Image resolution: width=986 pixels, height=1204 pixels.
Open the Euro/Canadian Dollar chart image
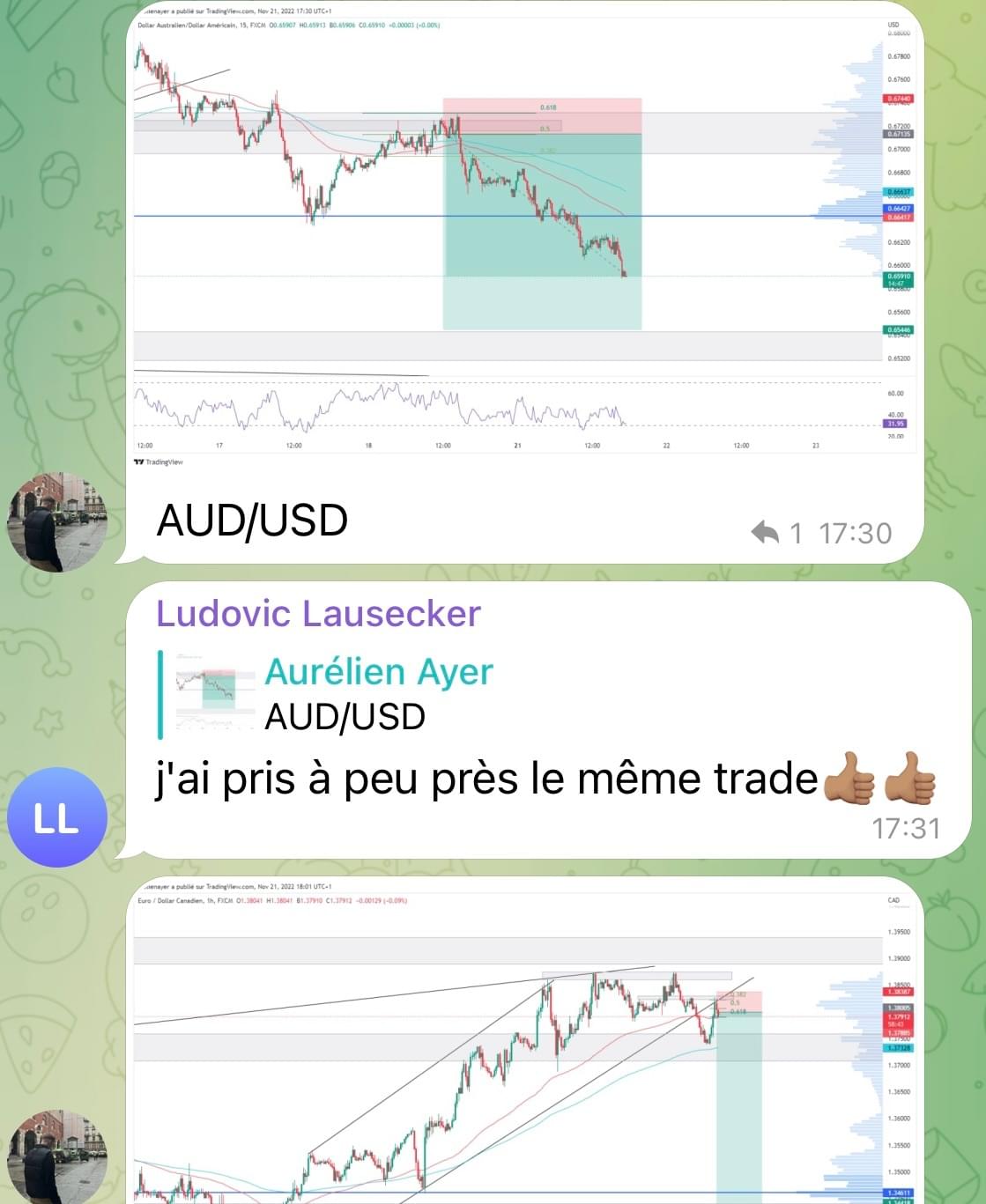pyautogui.click(x=524, y=1044)
